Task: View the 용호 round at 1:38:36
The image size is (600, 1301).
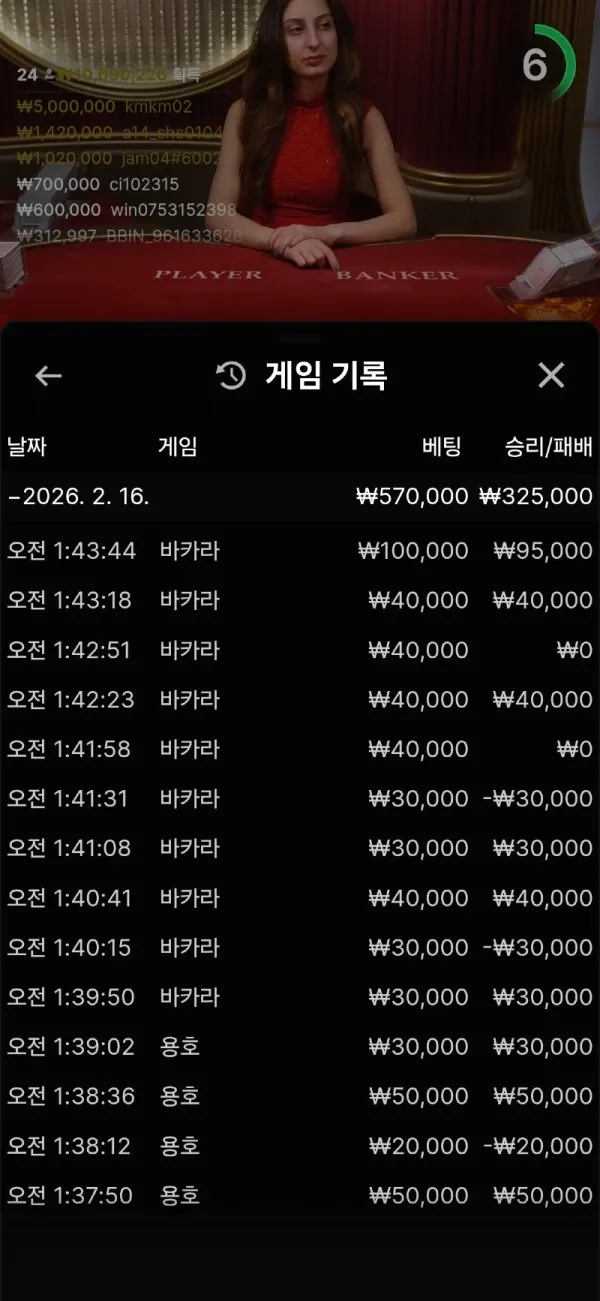Action: (300, 1096)
